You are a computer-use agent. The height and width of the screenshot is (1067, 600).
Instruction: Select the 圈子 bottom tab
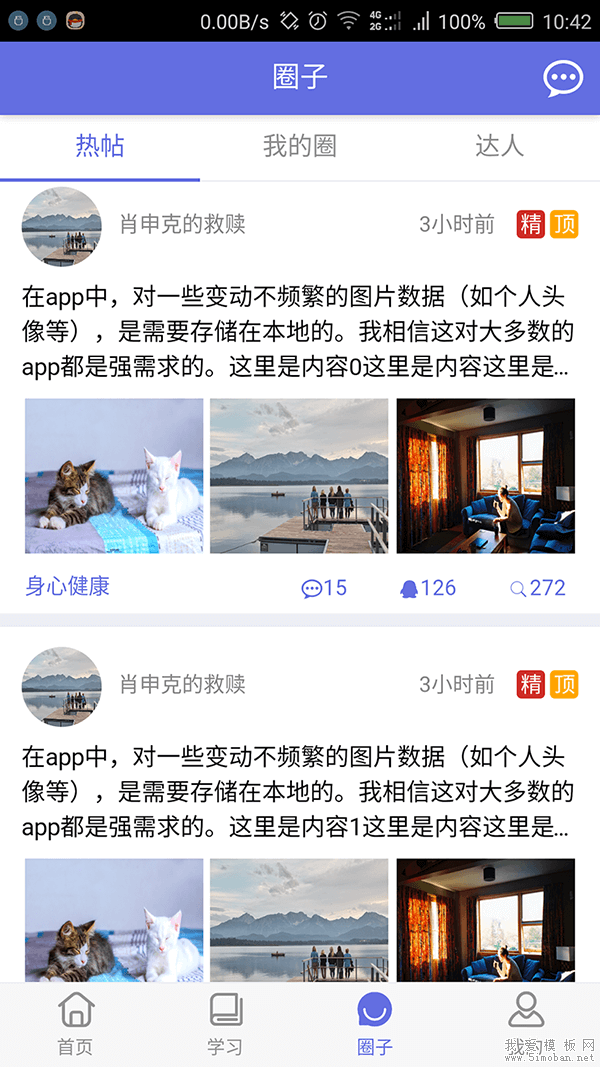[x=375, y=1024]
